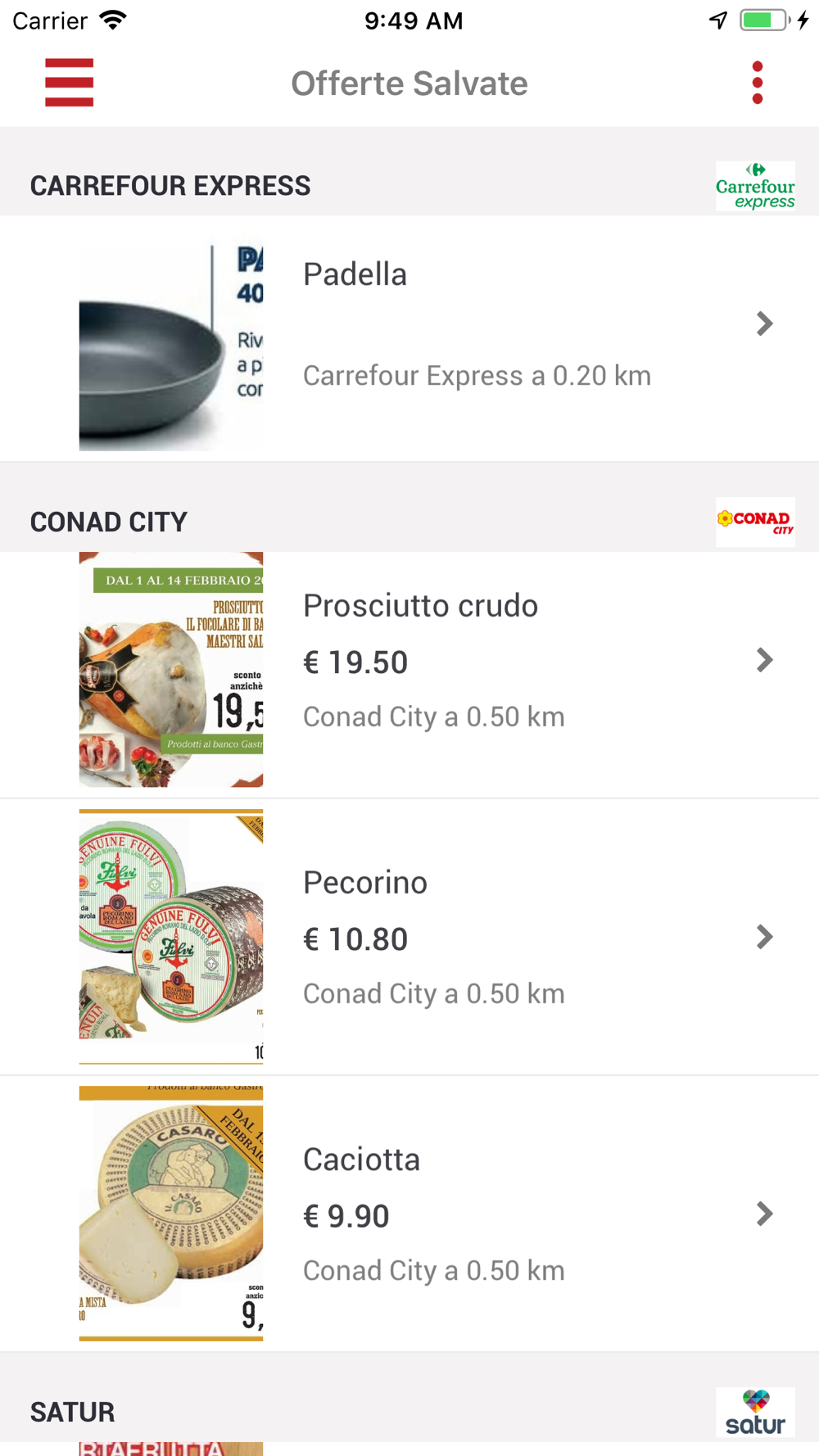Open the Pecorino offer at € 10.80
The height and width of the screenshot is (1456, 819).
409,937
